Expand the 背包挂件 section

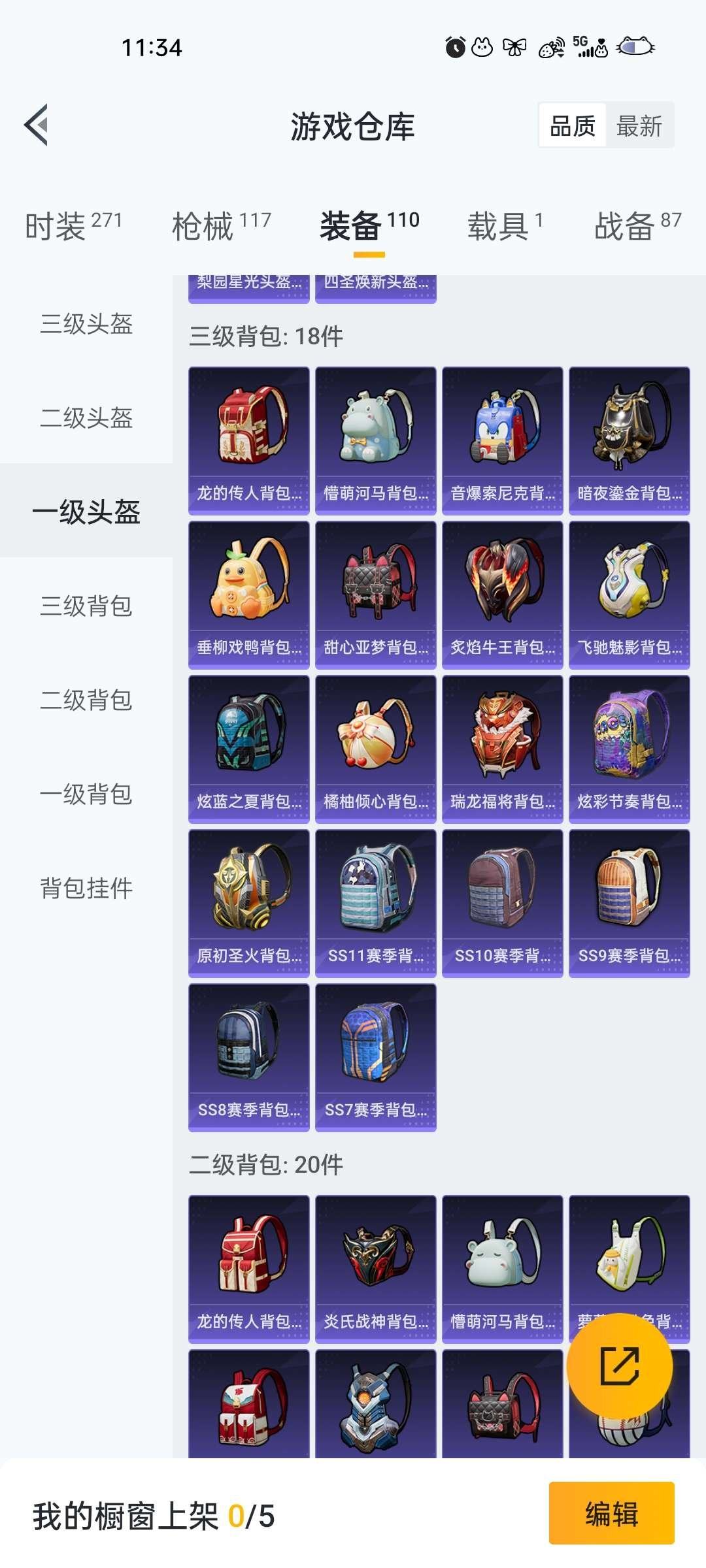[x=88, y=887]
